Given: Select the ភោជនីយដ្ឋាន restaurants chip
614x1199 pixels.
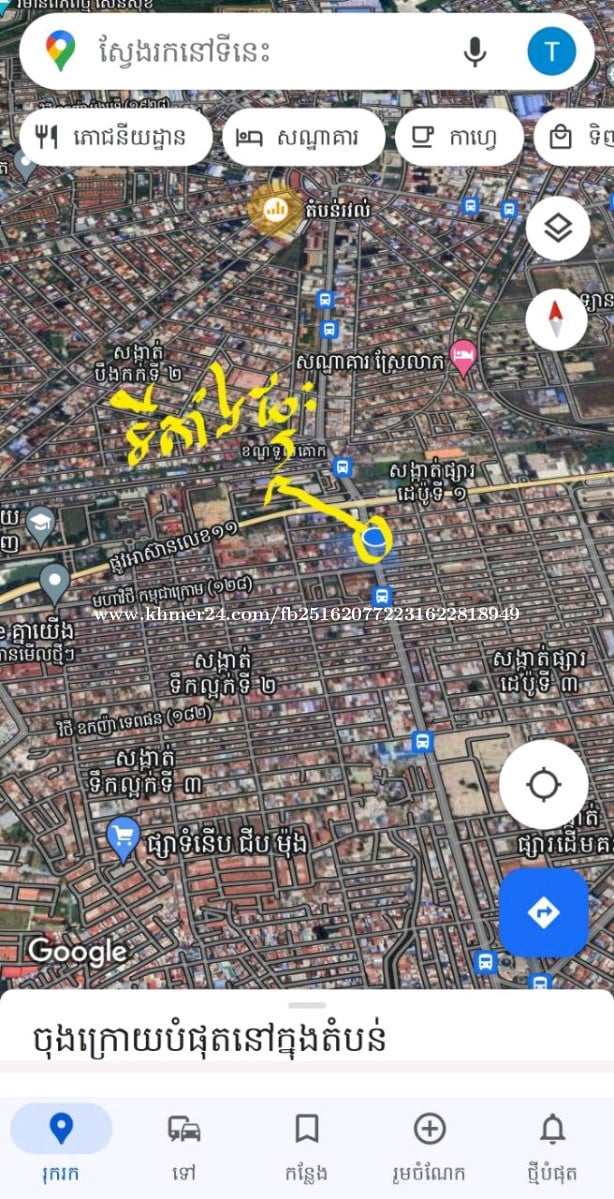Looking at the screenshot, I should click(115, 137).
